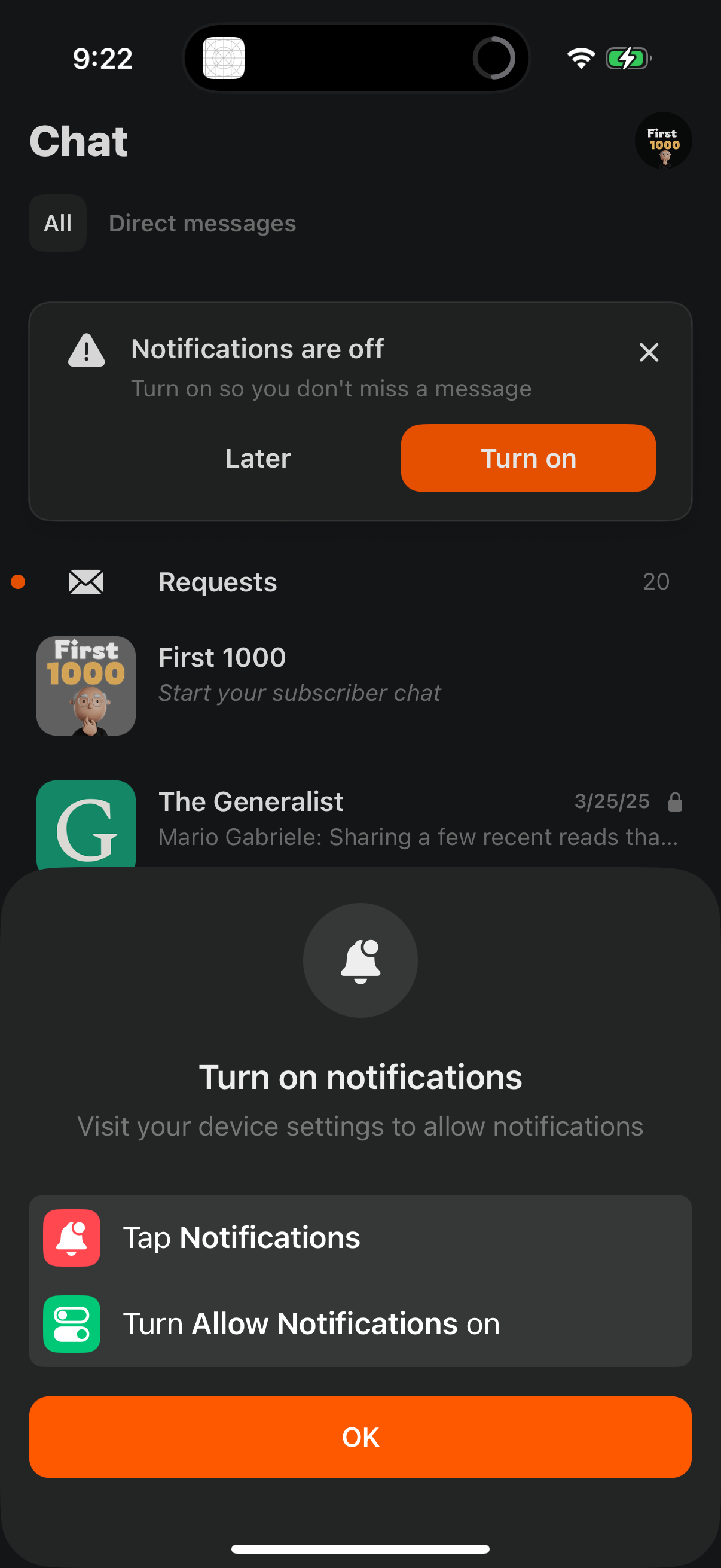Dismiss notifications banner with Later
Screen dimensions: 721x1568
coord(257,457)
